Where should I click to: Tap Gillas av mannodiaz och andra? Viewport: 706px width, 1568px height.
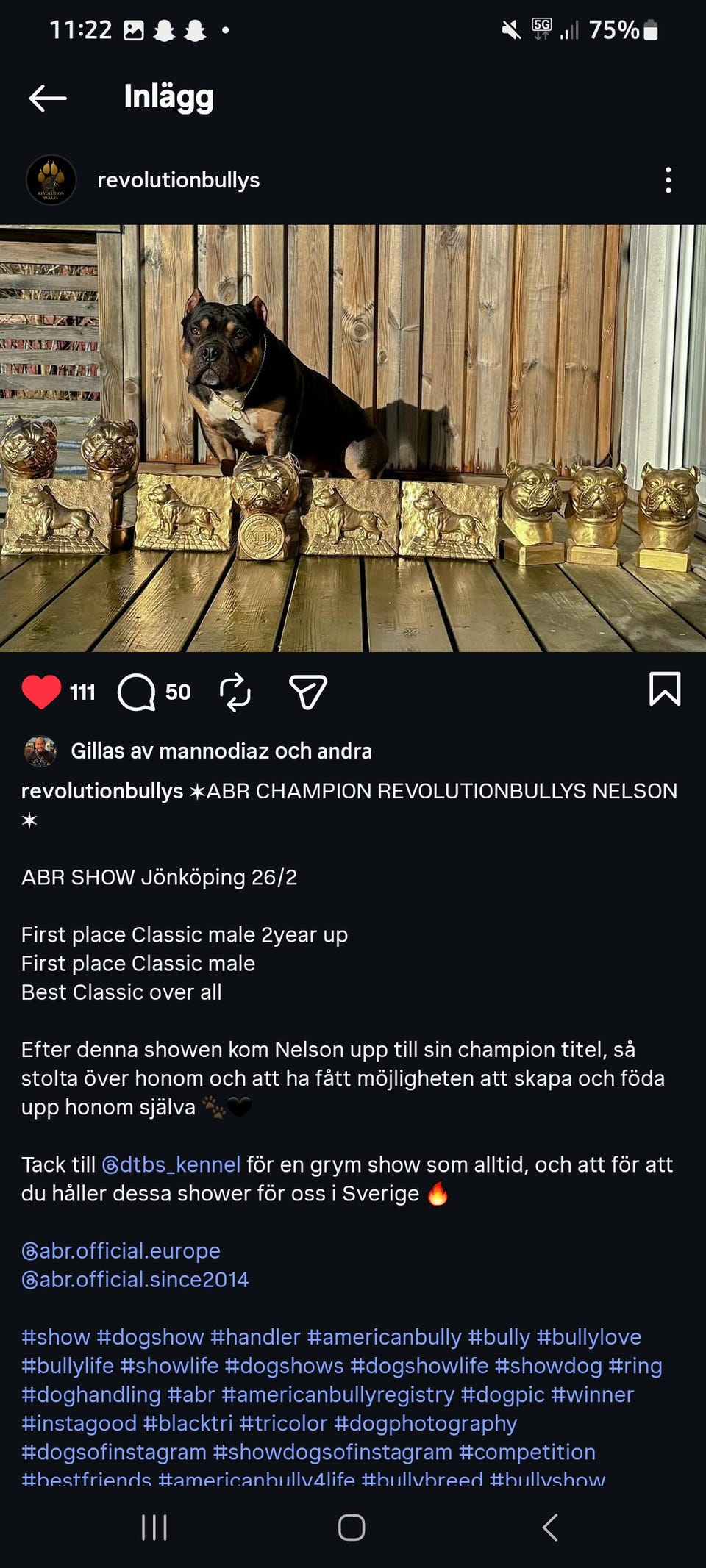221,751
